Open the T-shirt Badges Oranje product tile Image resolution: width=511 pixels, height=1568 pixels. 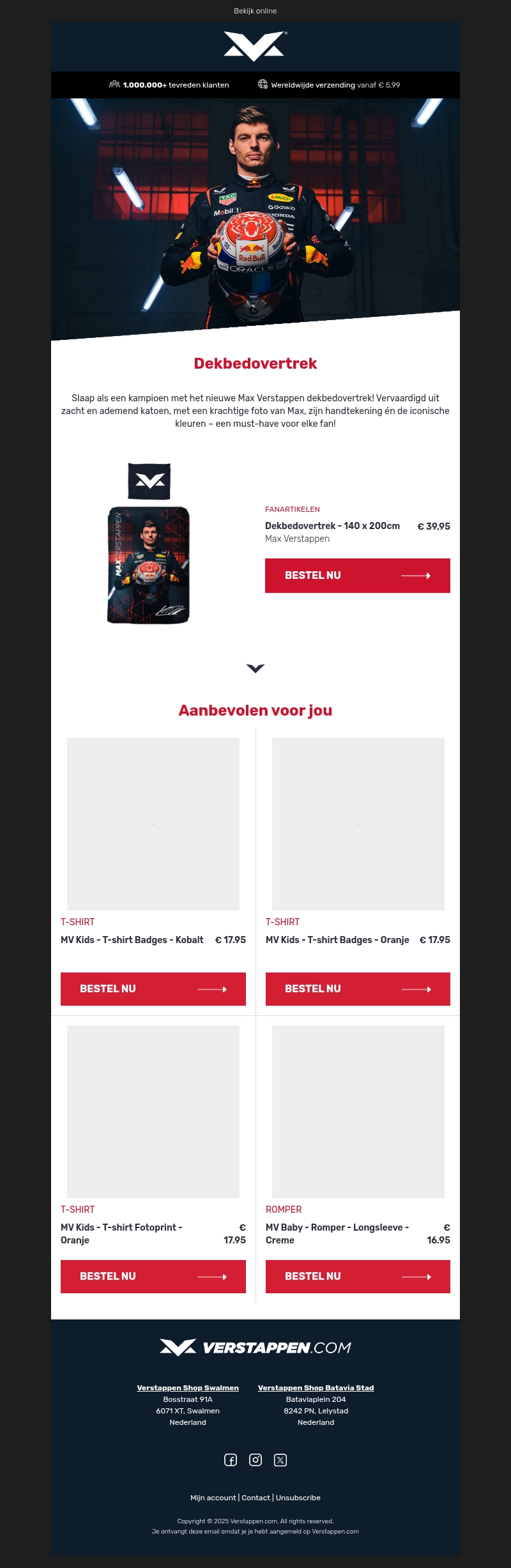click(x=358, y=824)
